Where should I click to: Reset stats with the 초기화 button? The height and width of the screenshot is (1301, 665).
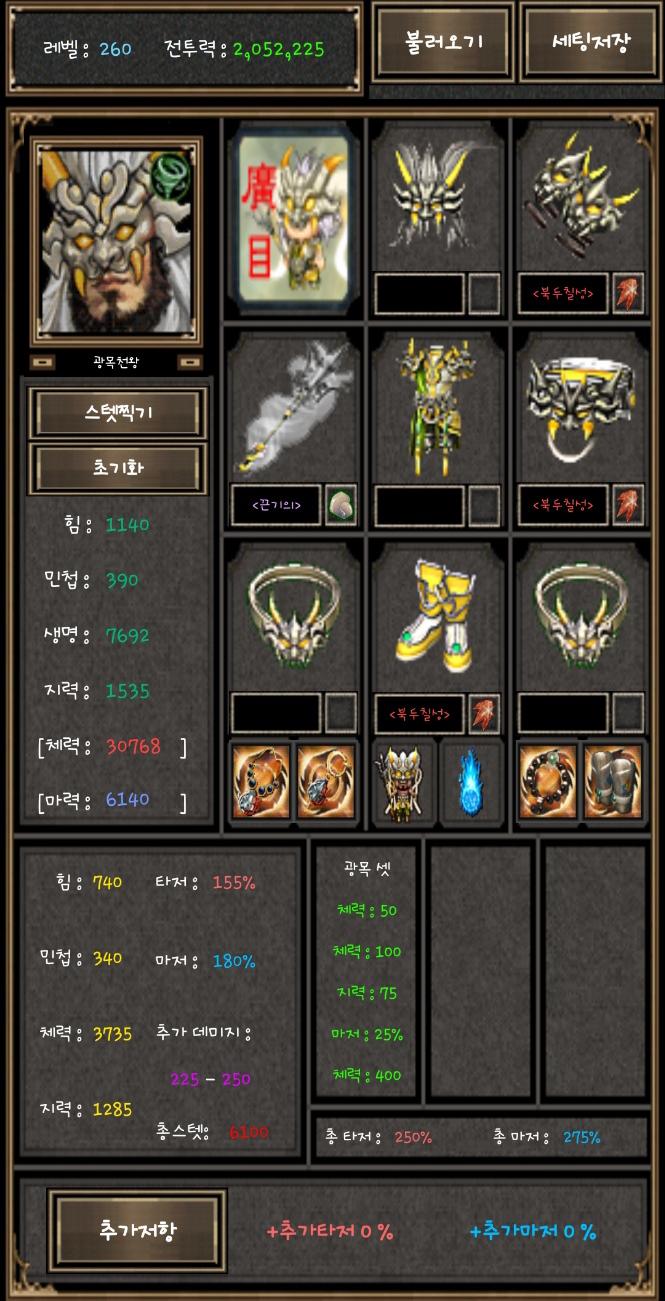click(x=118, y=467)
